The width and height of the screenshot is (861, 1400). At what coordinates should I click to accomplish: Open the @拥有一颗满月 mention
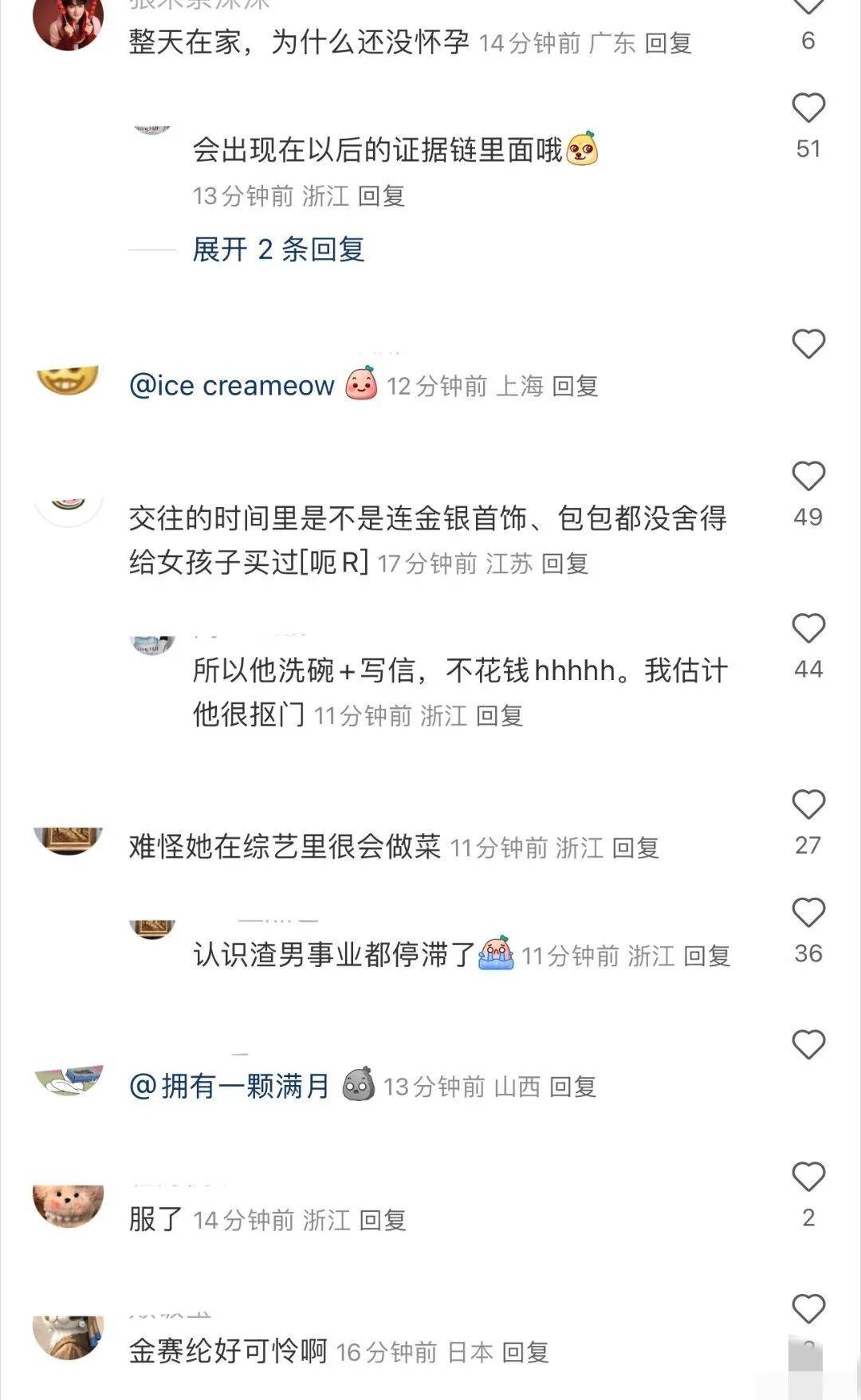coord(230,1086)
